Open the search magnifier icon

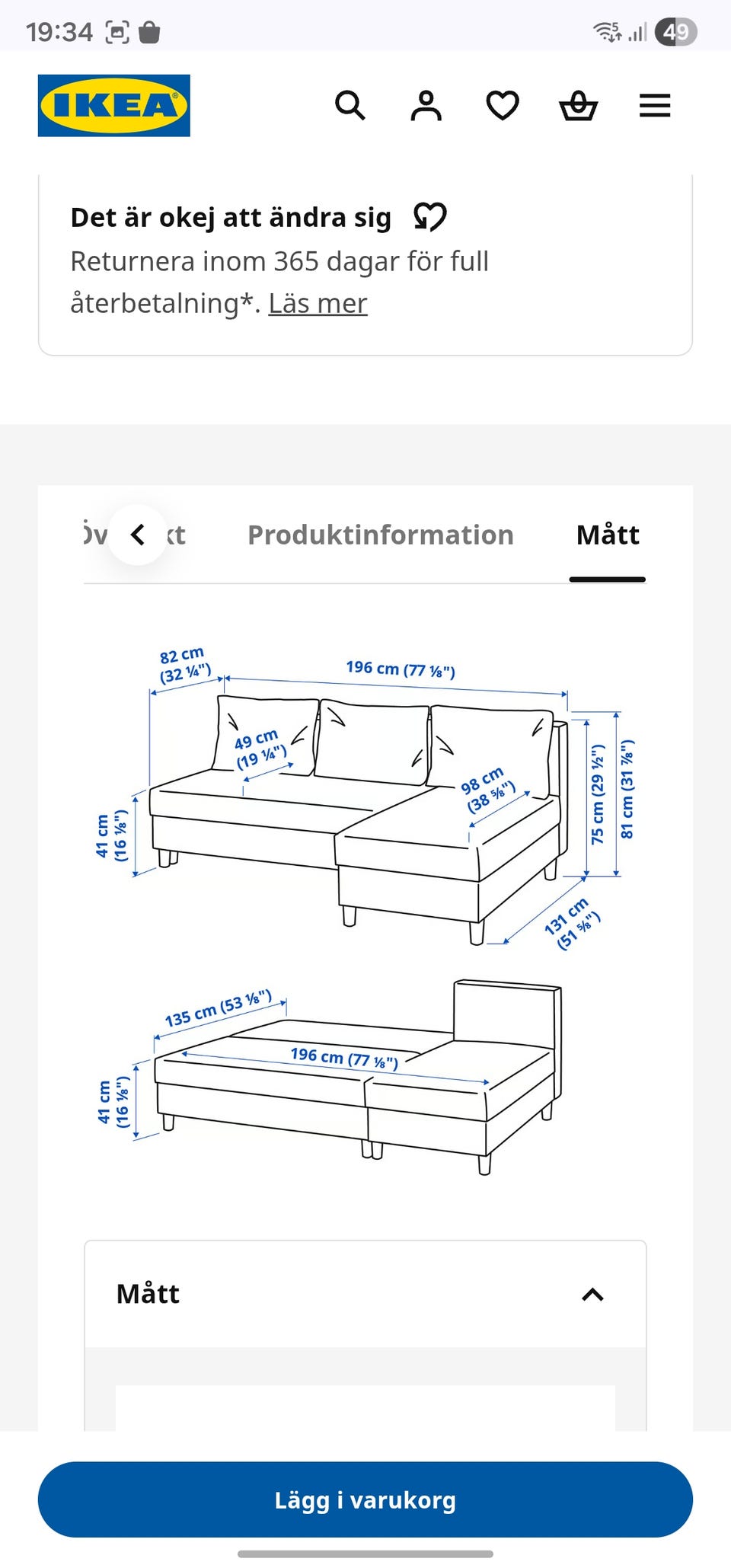[350, 105]
